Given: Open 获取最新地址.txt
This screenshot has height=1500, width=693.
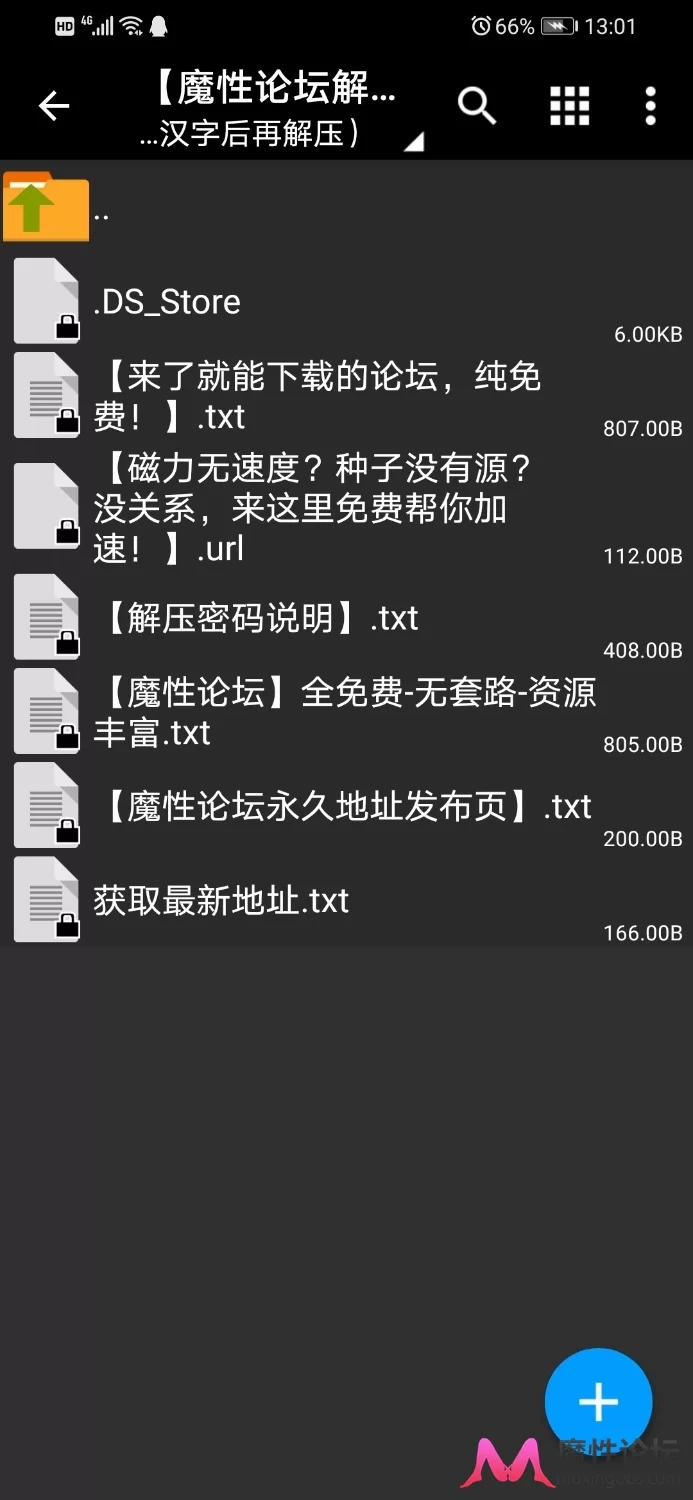Looking at the screenshot, I should pos(346,899).
